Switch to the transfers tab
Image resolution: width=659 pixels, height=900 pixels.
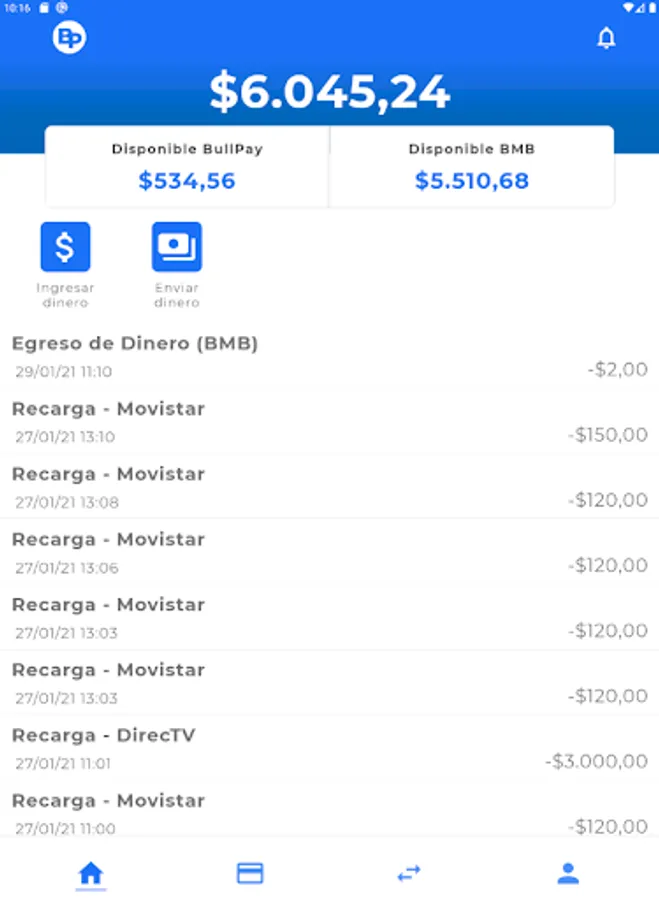click(409, 873)
